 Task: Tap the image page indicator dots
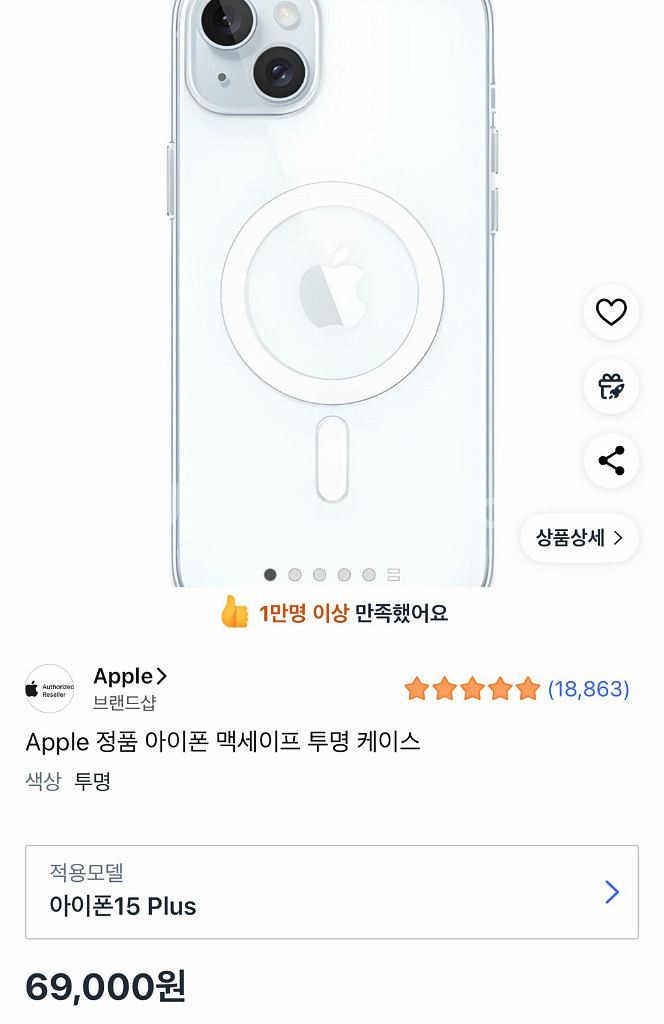[332, 575]
